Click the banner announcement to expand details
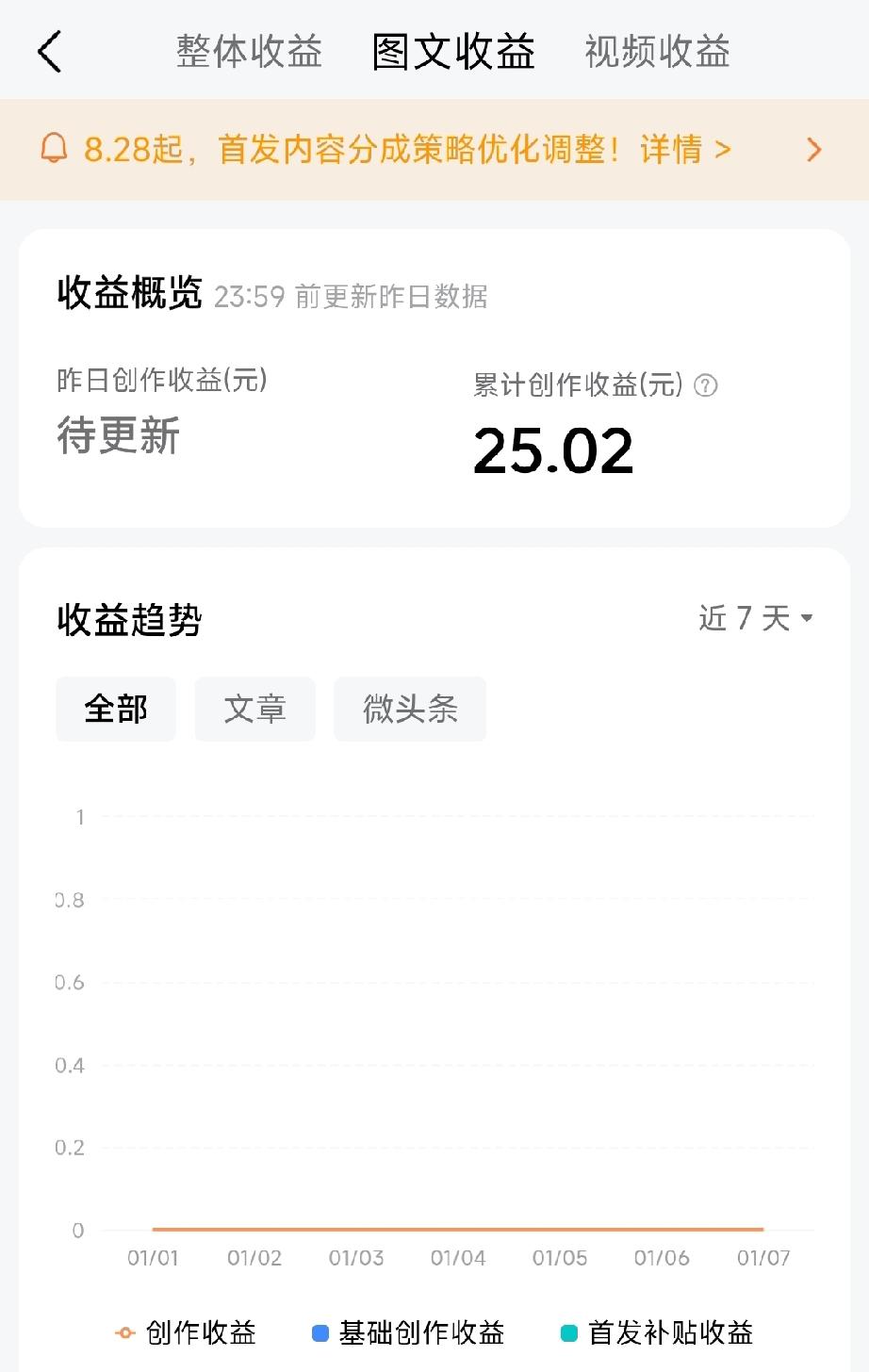Viewport: 869px width, 1372px height. click(x=396, y=149)
